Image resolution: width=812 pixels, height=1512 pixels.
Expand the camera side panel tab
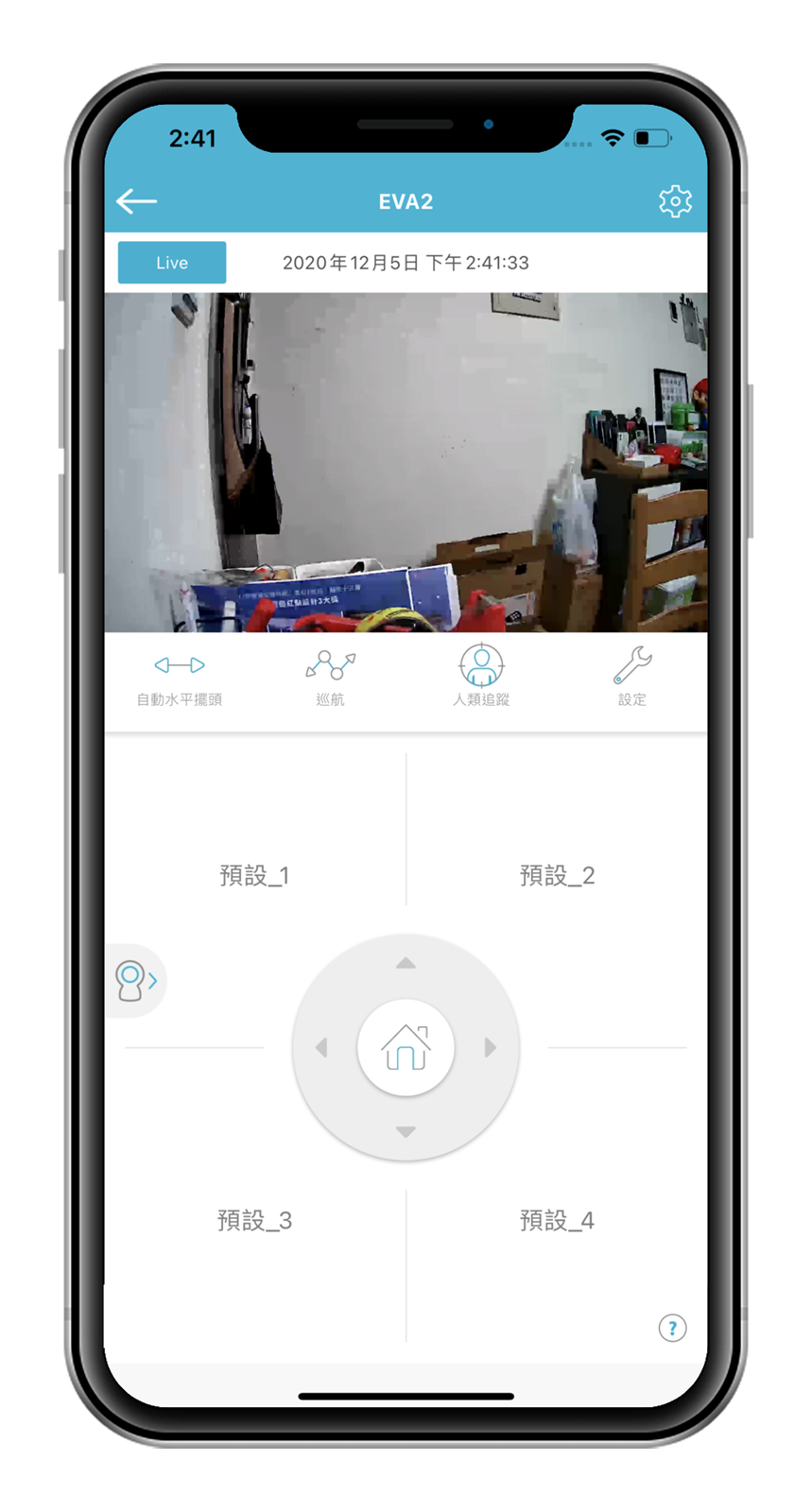(x=135, y=981)
